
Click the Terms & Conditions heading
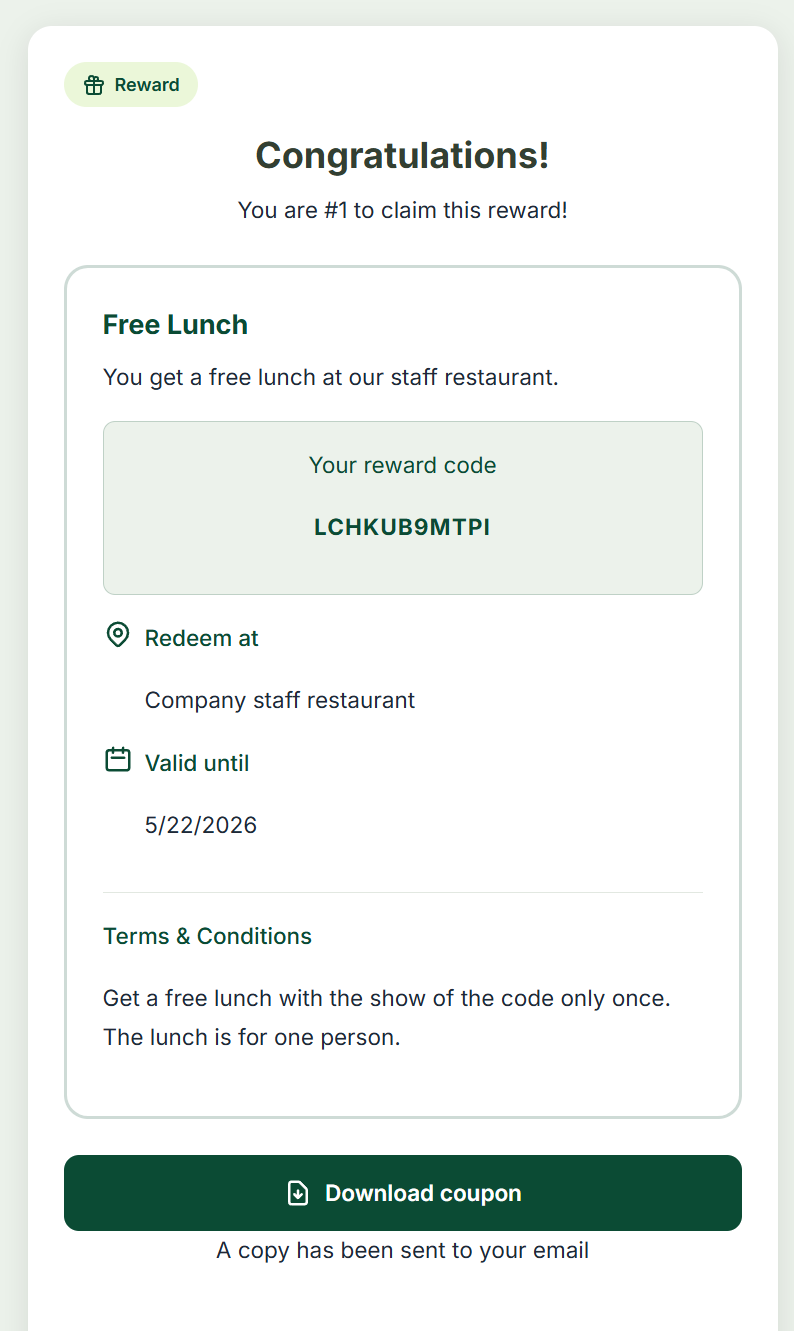click(x=207, y=936)
